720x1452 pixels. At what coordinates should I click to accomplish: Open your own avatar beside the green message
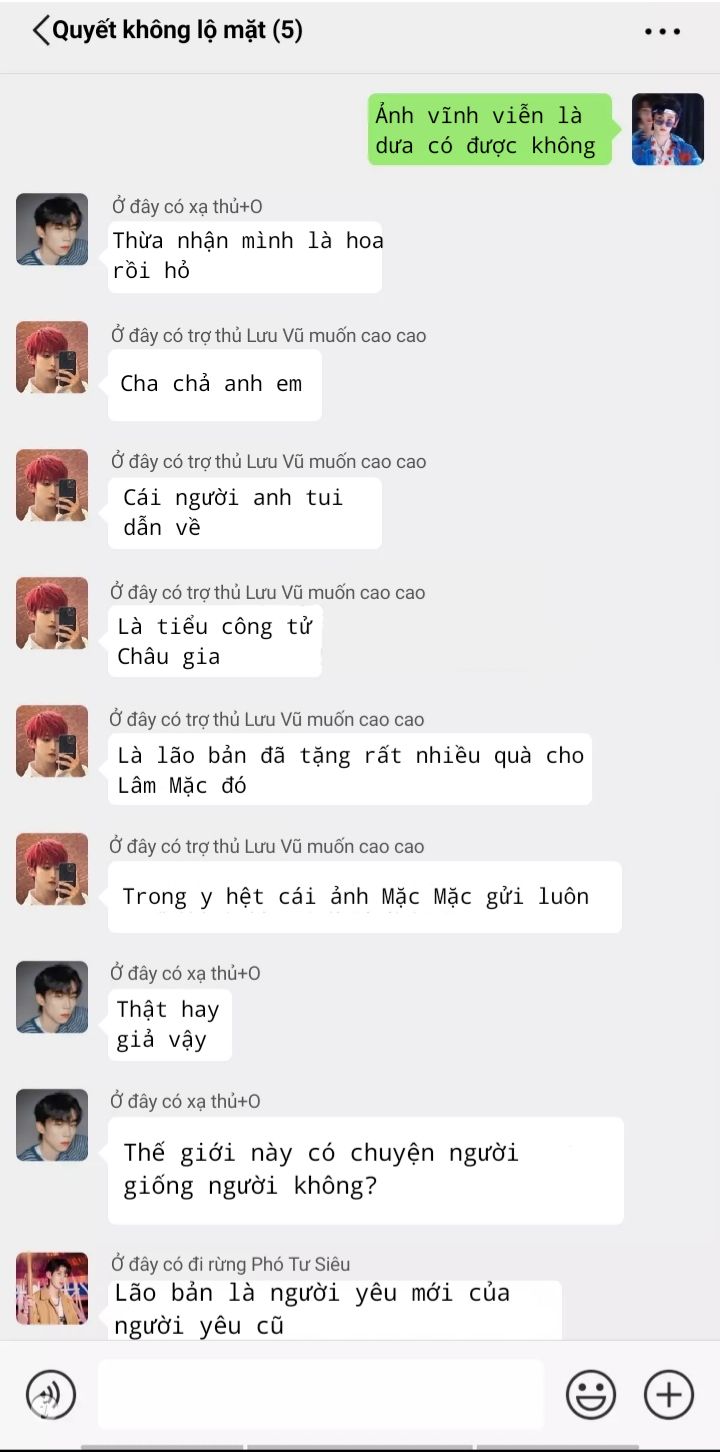pos(668,129)
